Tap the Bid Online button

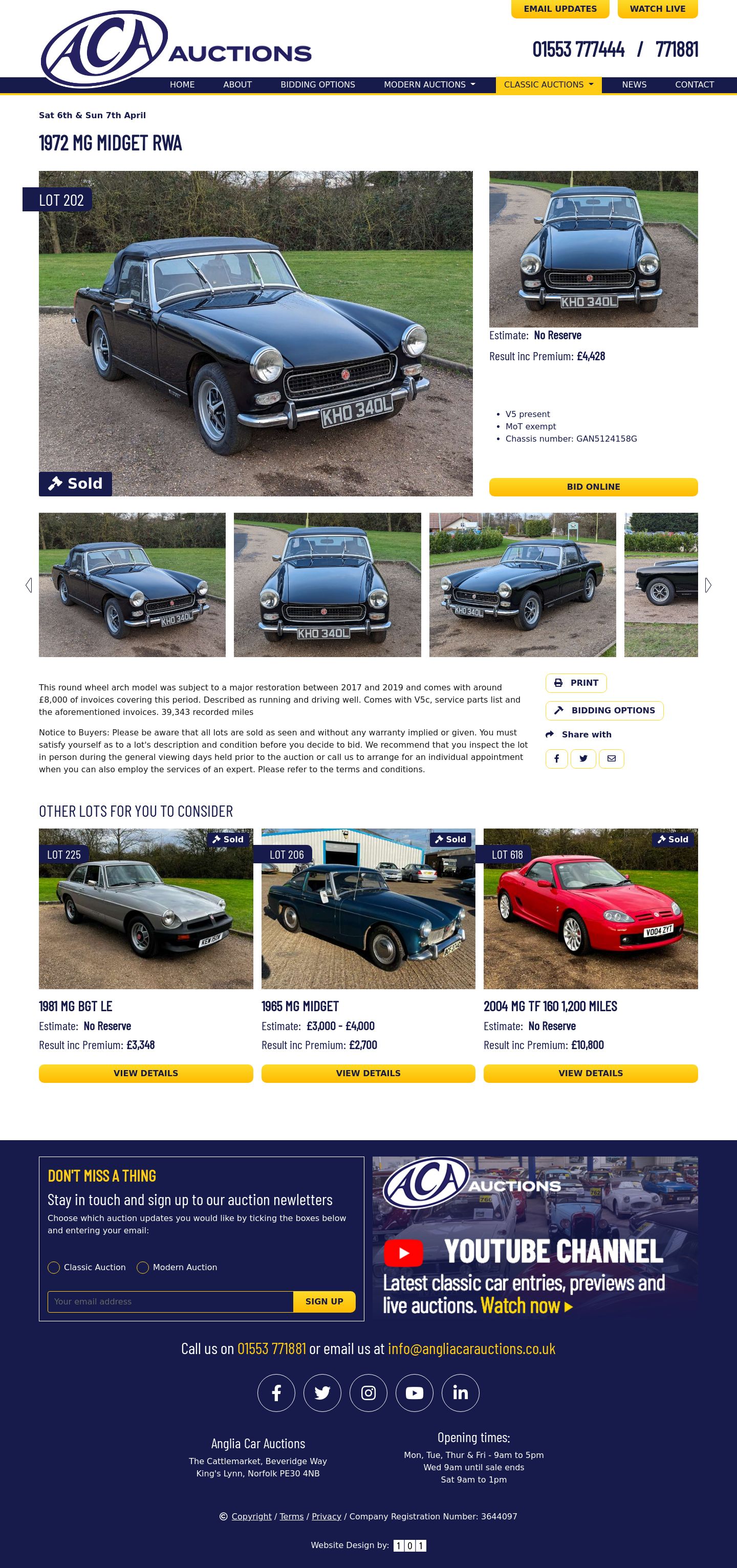pos(593,487)
